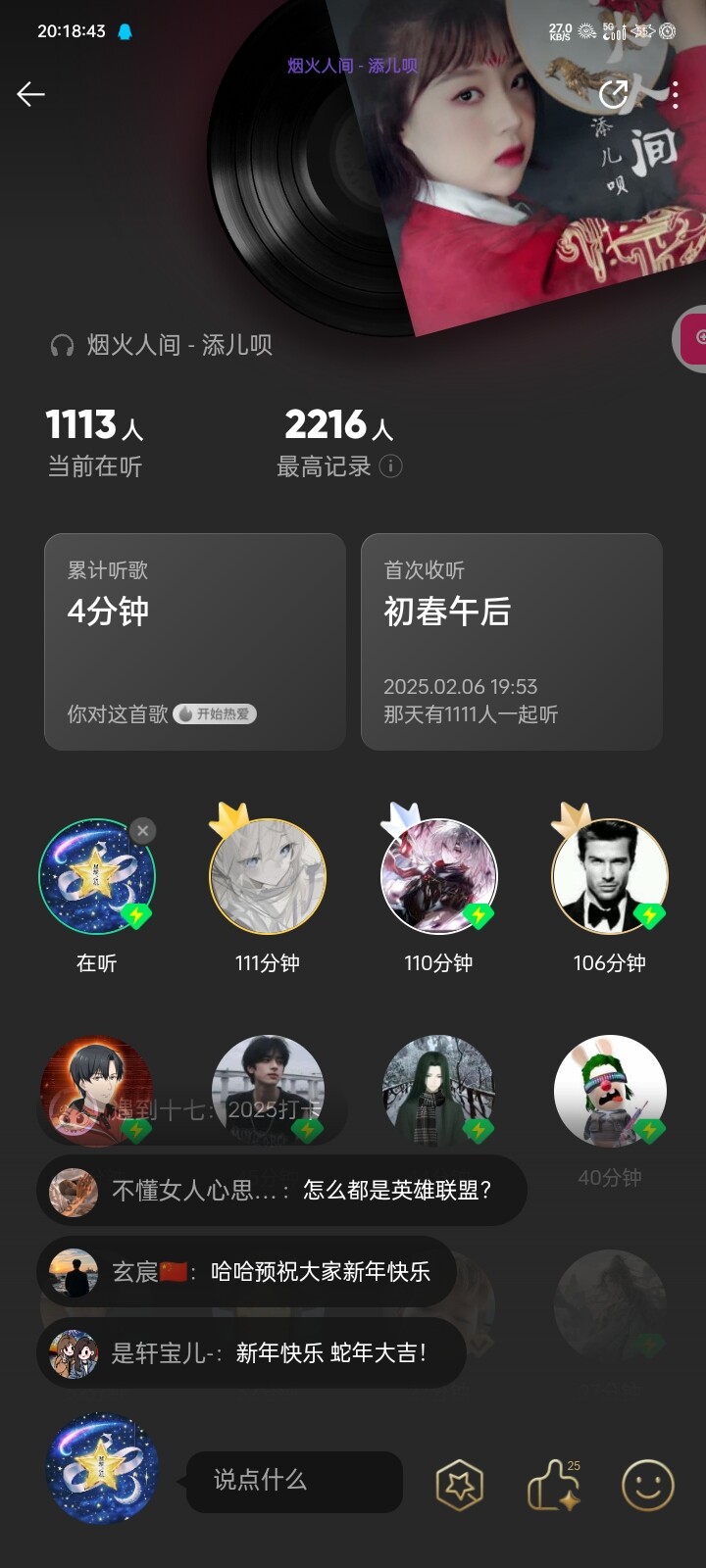This screenshot has width=706, height=1568.
Task: Dismiss my 在听 avatar with the X
Action: tap(143, 831)
